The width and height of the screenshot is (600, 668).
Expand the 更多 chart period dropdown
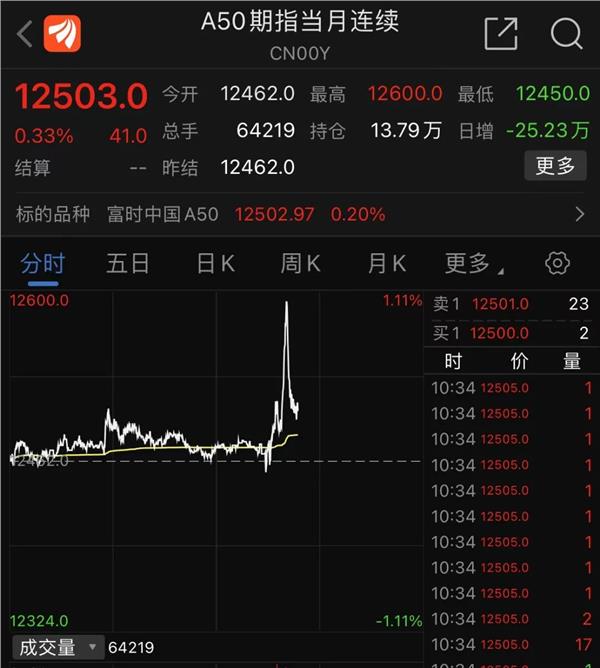point(473,264)
